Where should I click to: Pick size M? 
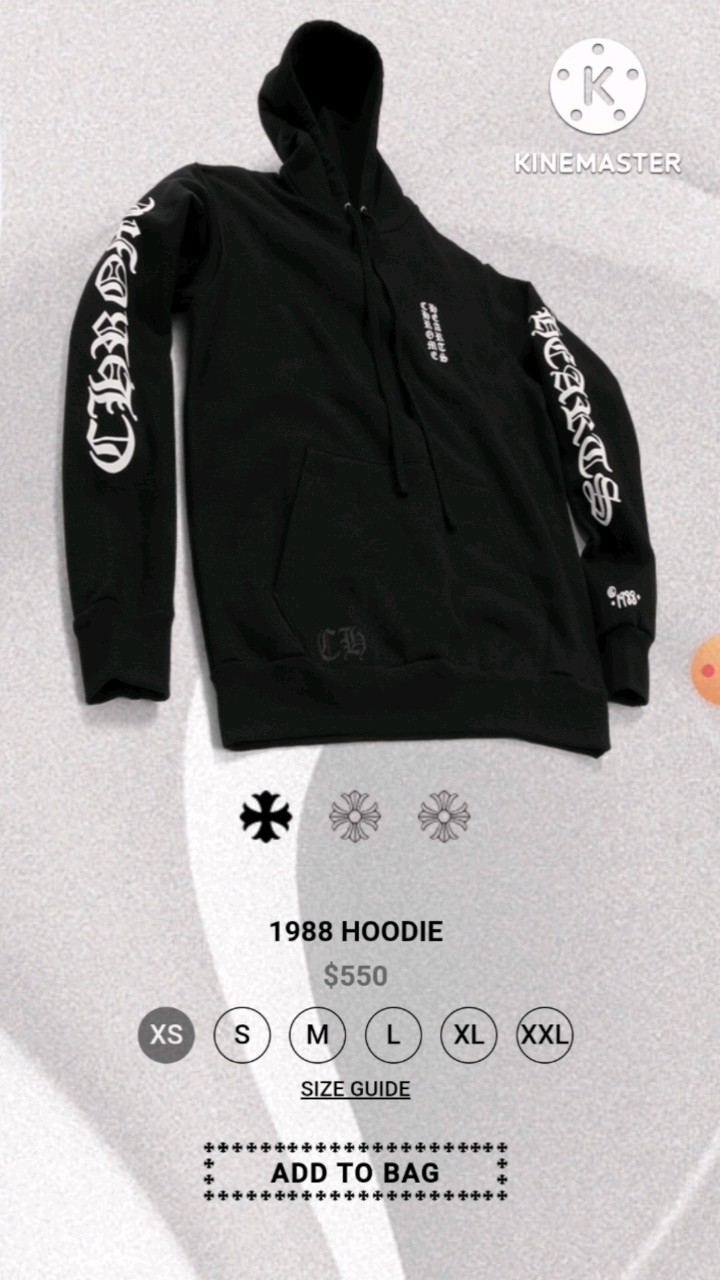[x=317, y=1034]
